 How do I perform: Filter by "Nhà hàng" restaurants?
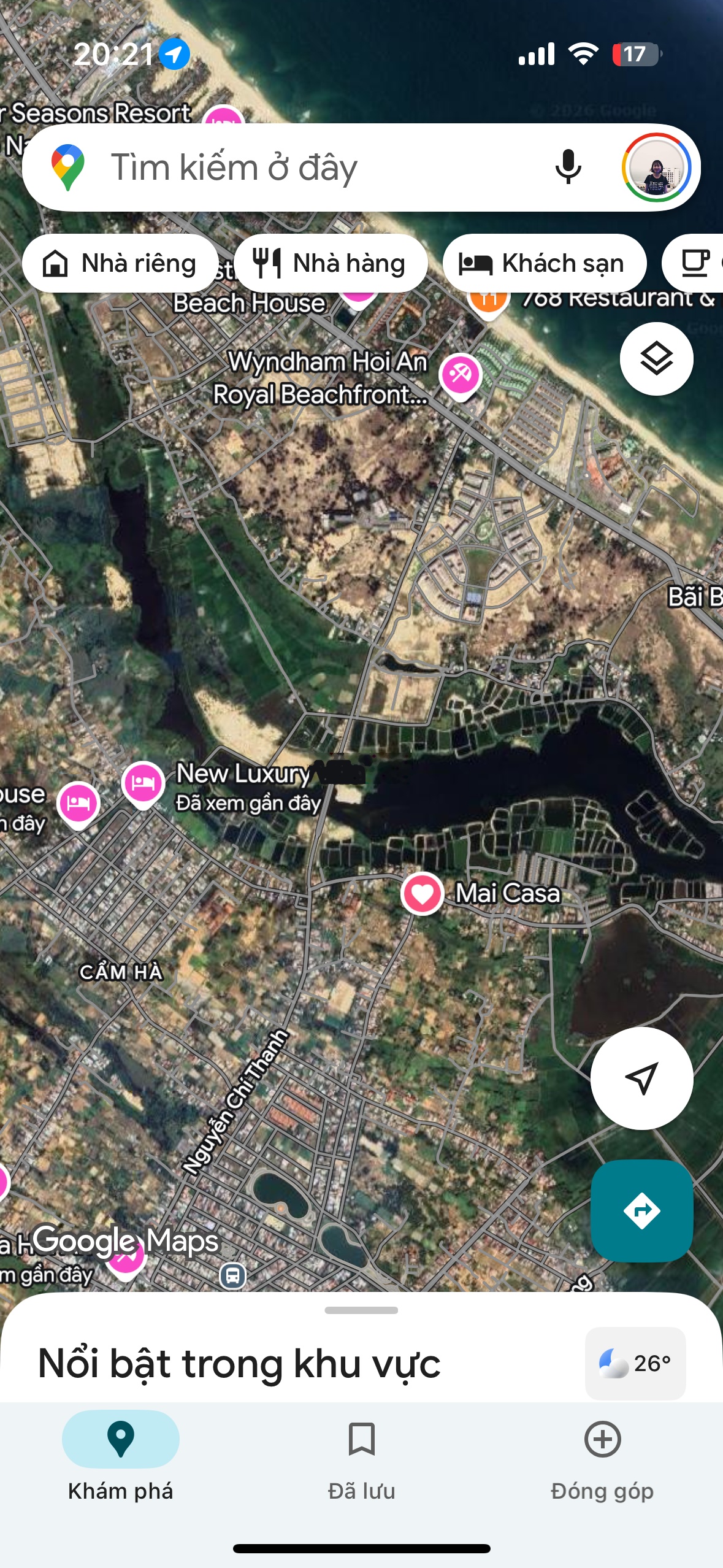point(330,263)
